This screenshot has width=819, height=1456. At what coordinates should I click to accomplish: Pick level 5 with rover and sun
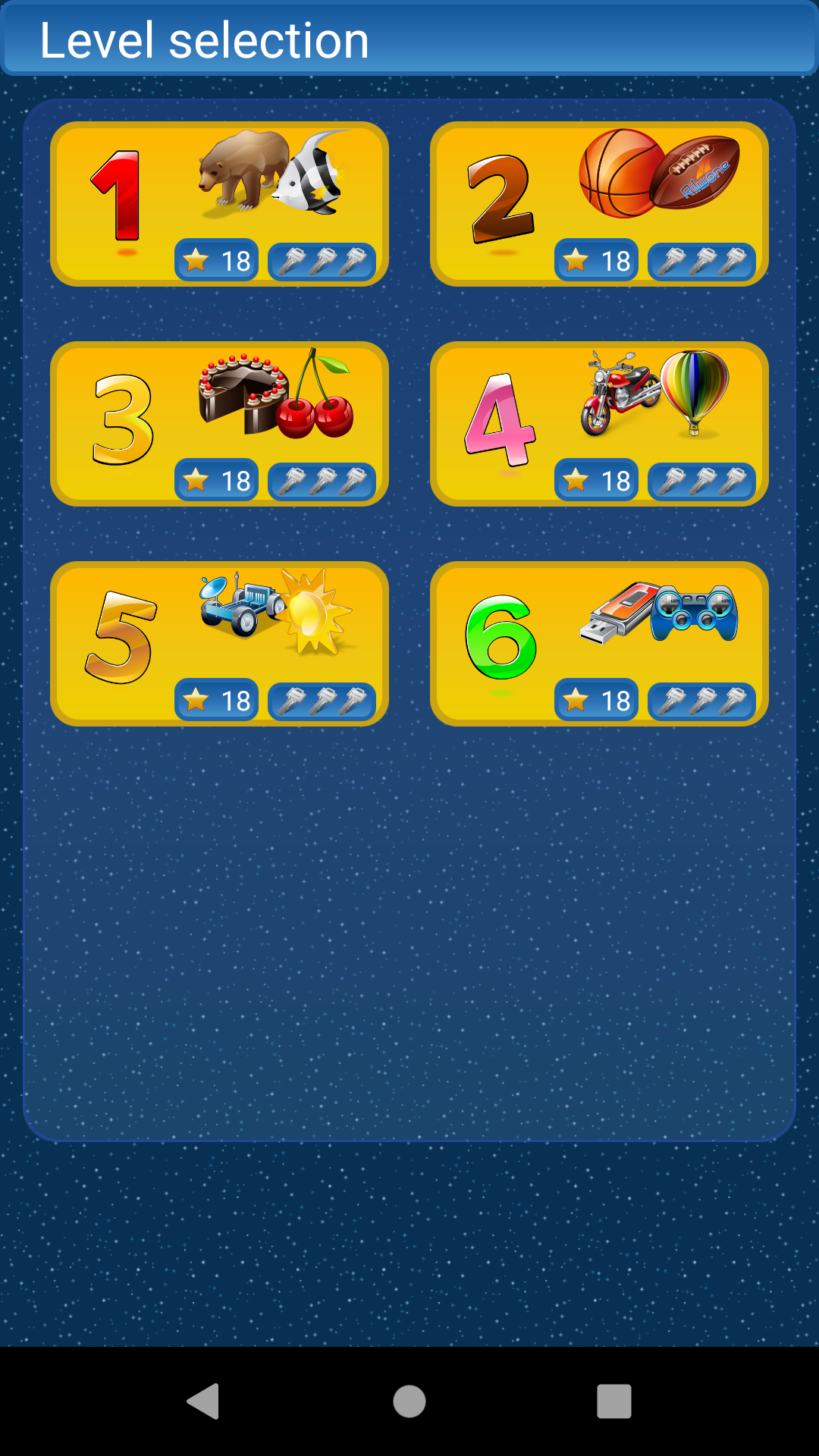[x=219, y=644]
